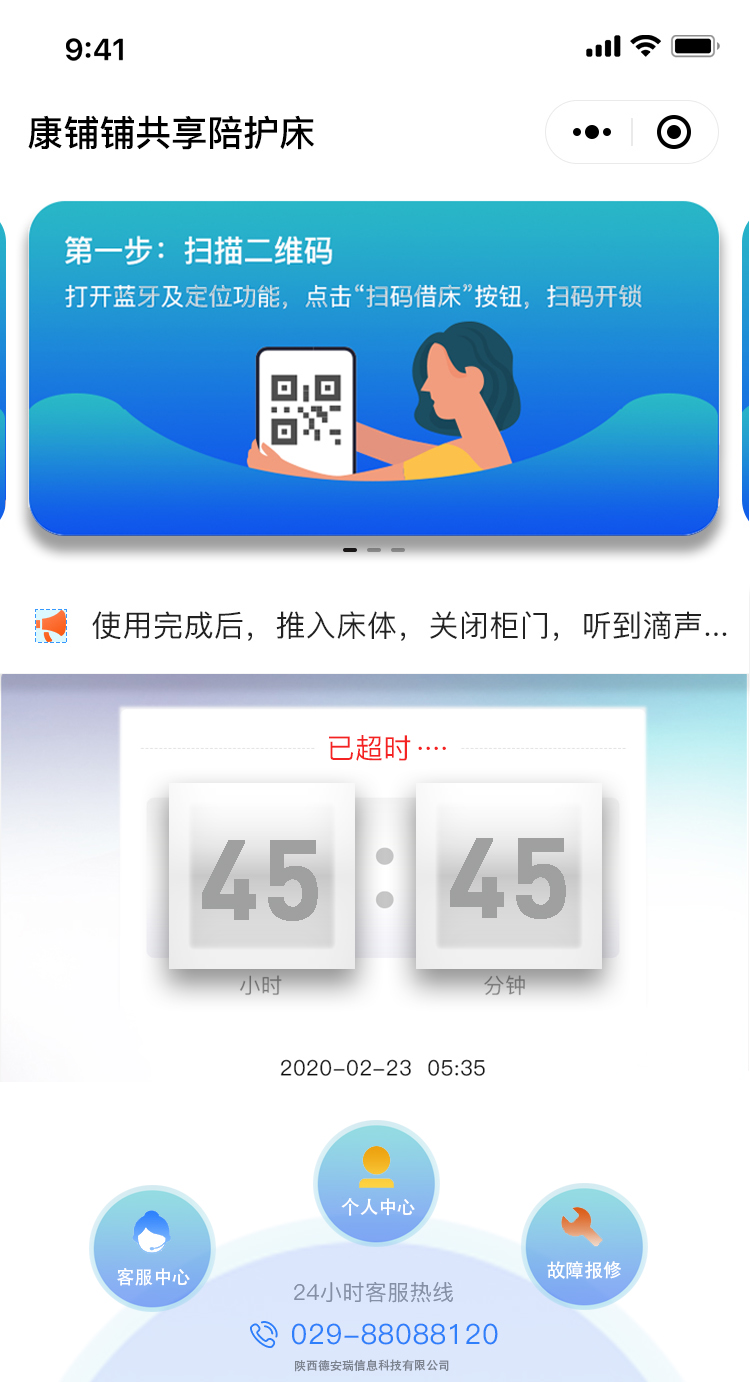Image resolution: width=750 pixels, height=1382 pixels.
Task: Open 客服中心 customer service
Action: coord(153,1248)
